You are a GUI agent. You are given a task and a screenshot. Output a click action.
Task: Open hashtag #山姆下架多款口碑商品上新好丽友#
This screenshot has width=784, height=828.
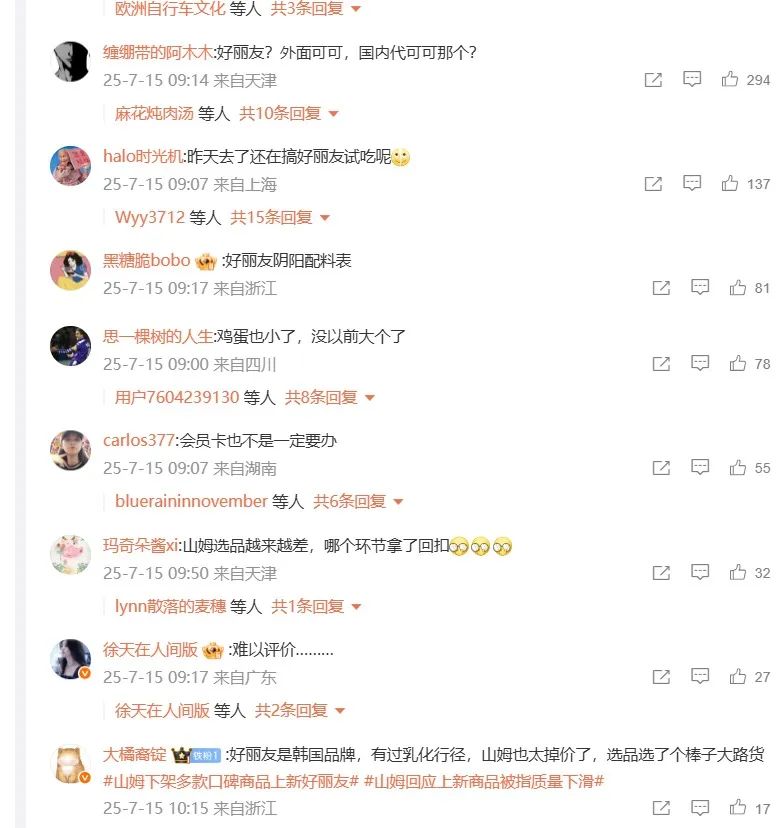(x=230, y=781)
